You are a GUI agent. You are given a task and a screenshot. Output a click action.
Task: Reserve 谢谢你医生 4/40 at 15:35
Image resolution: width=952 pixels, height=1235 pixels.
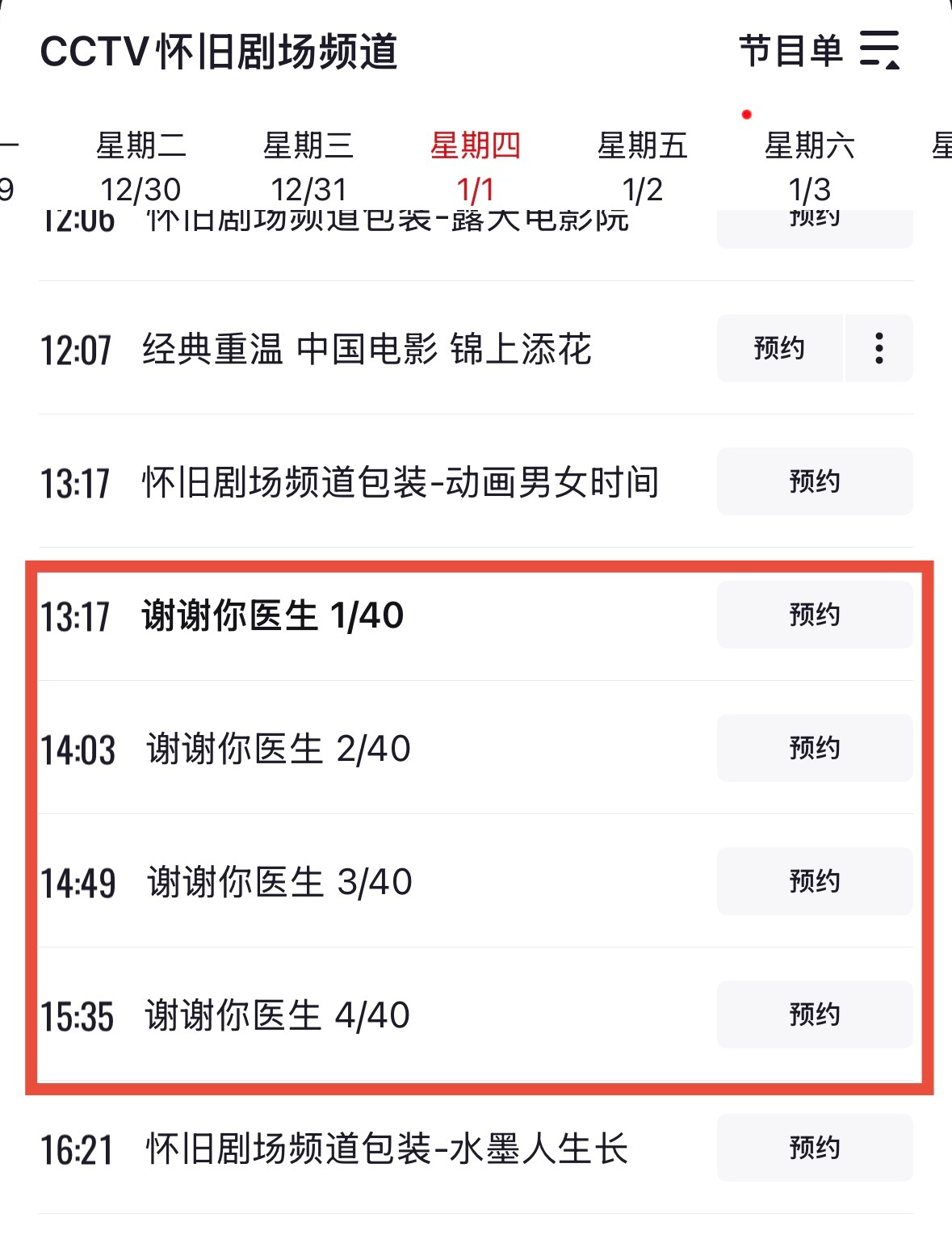tap(814, 1015)
